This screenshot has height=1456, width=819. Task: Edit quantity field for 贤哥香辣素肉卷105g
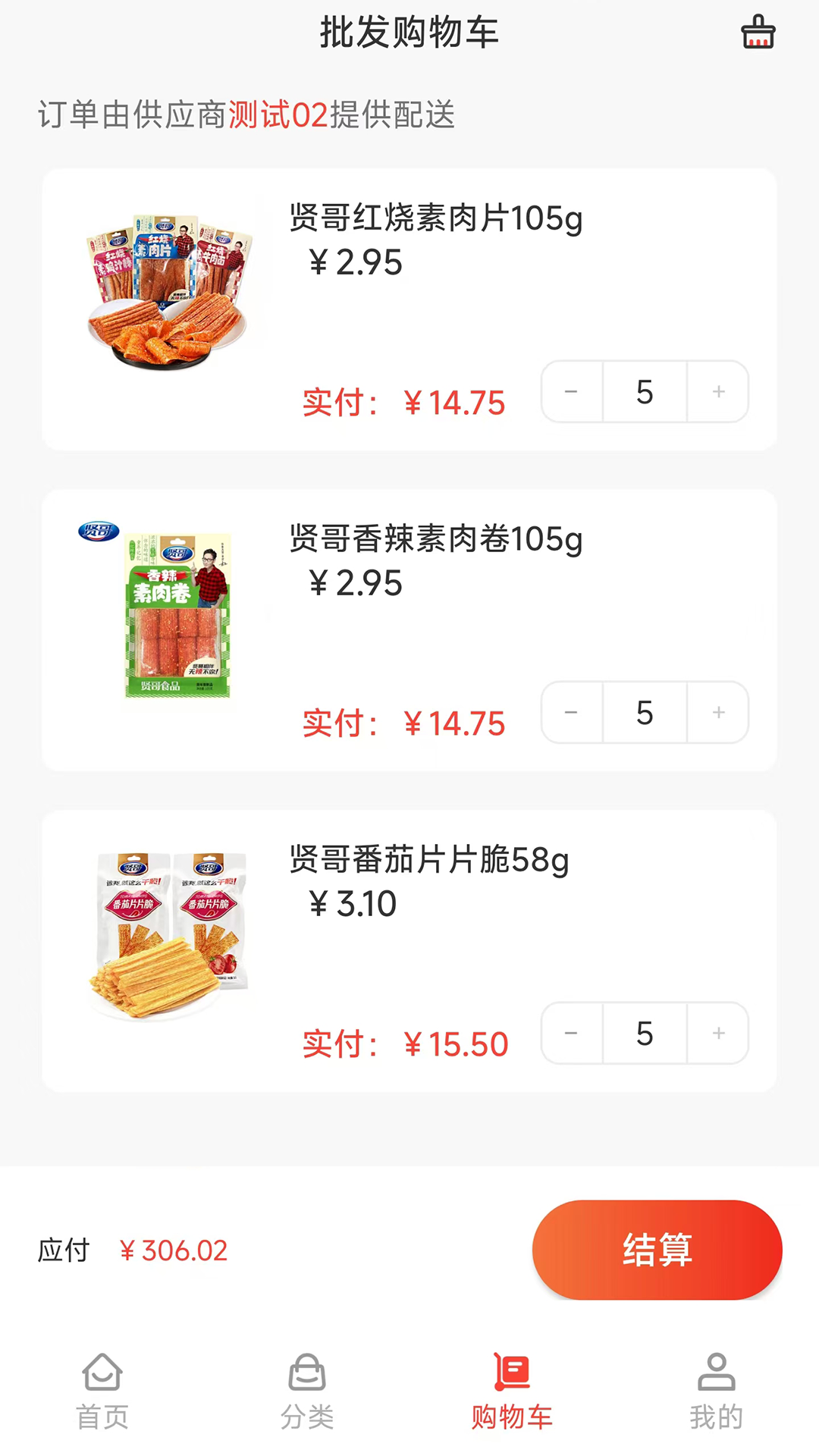645,713
